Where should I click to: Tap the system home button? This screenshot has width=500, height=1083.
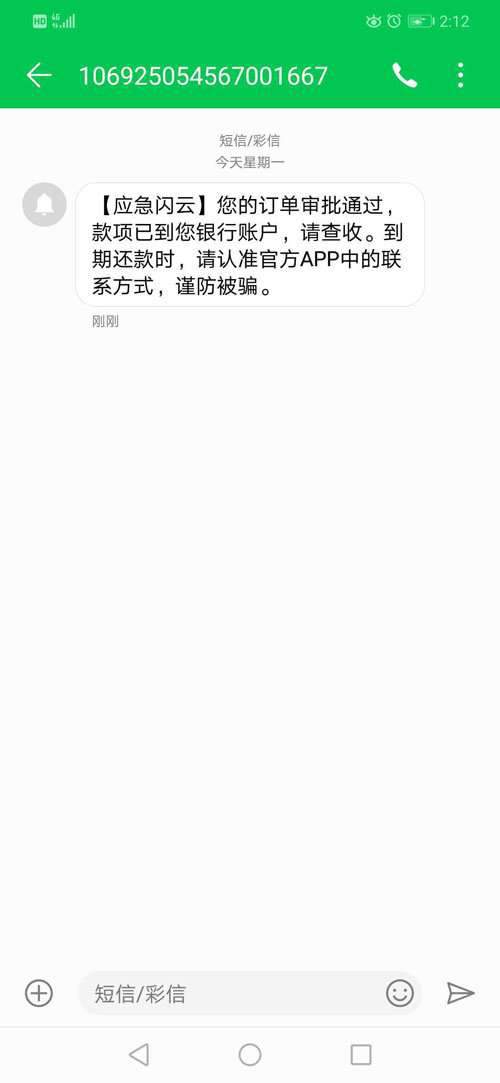point(250,1054)
